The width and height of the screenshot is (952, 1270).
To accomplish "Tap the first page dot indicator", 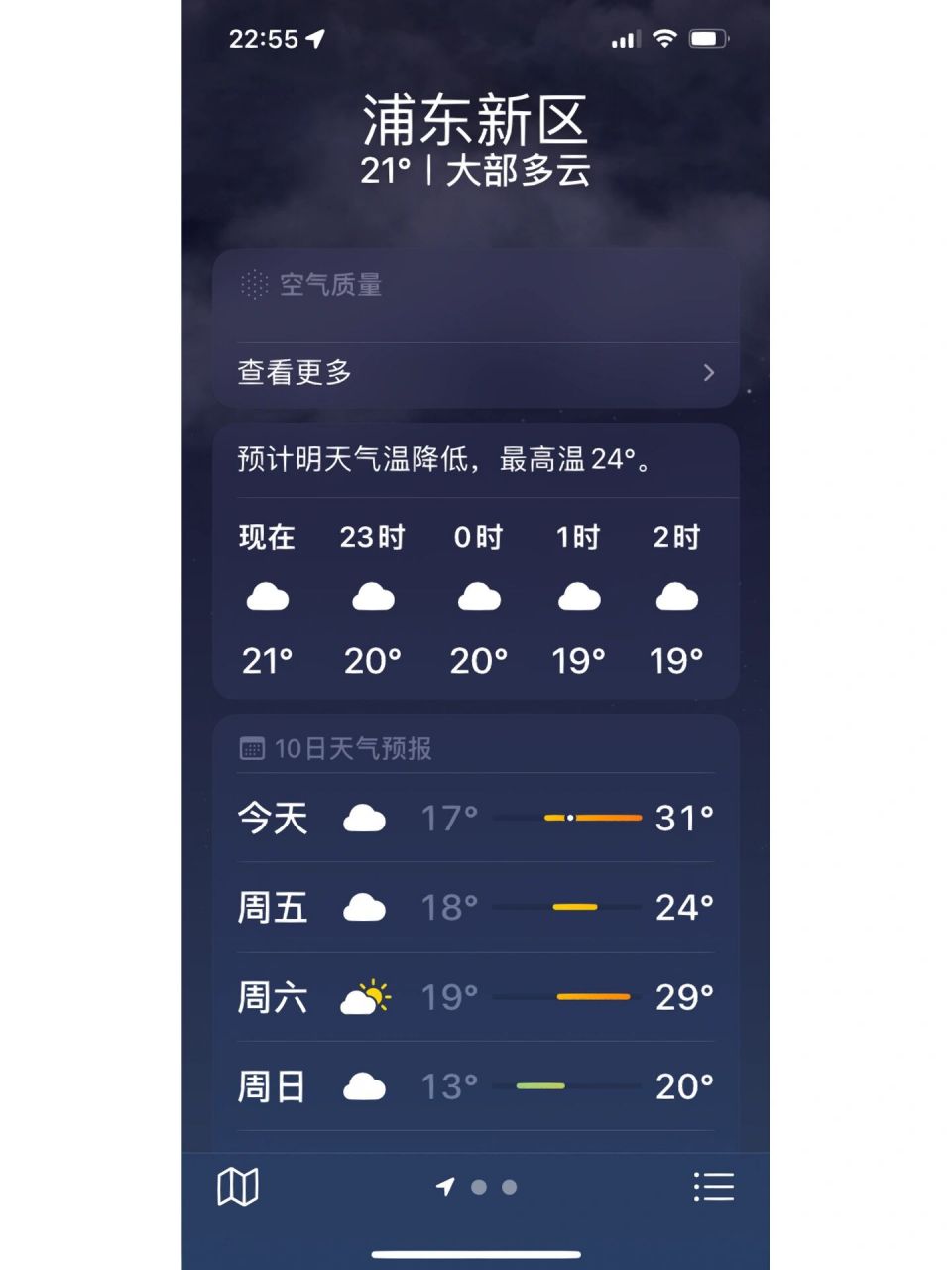I will 479,1186.
